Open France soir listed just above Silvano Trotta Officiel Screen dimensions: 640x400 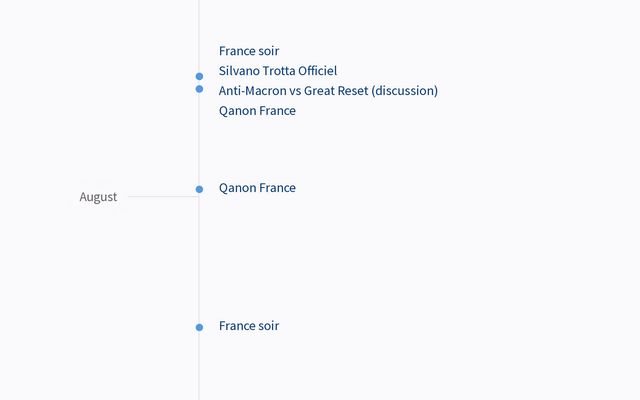249,51
